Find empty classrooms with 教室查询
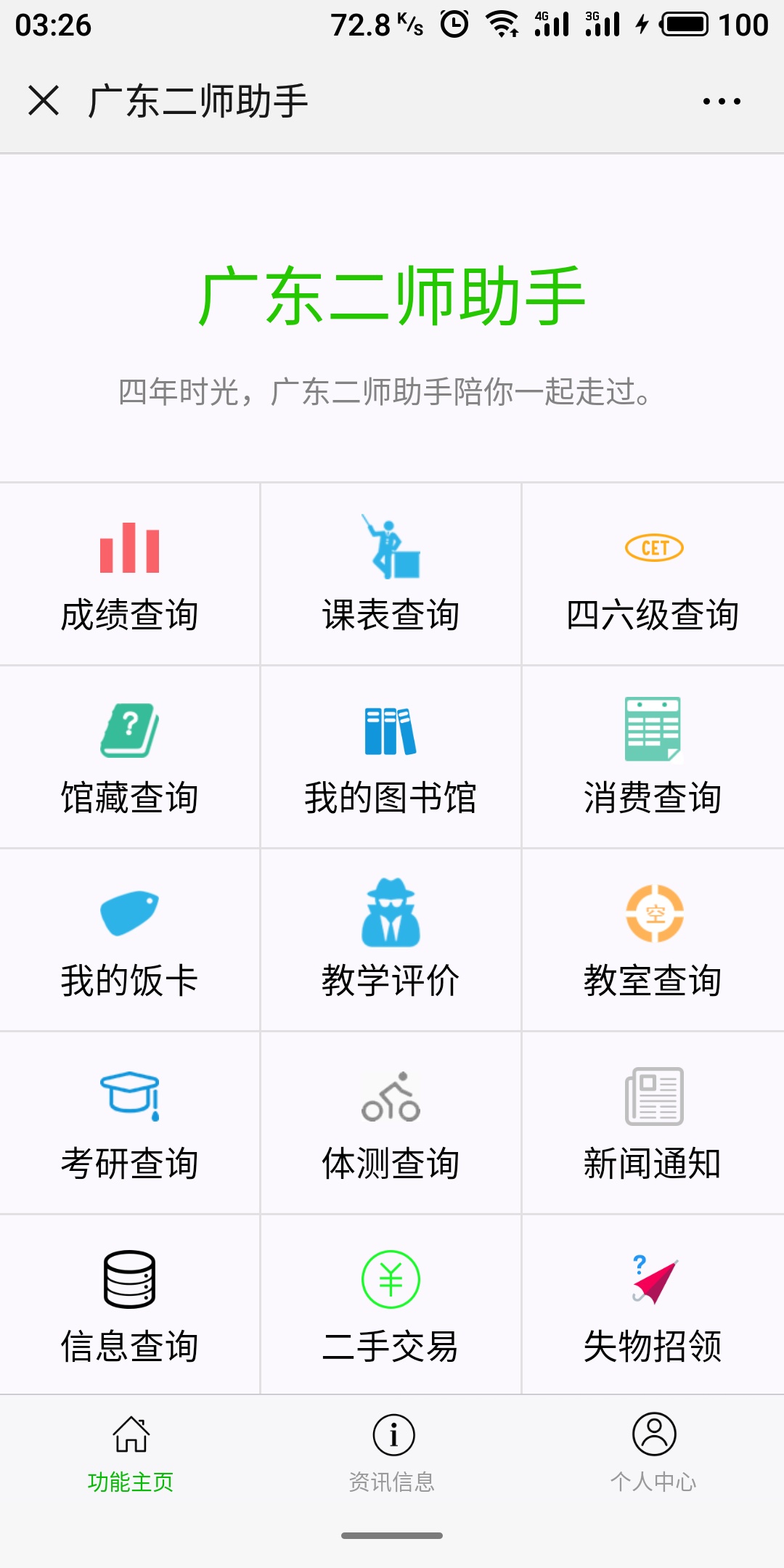 [653, 941]
